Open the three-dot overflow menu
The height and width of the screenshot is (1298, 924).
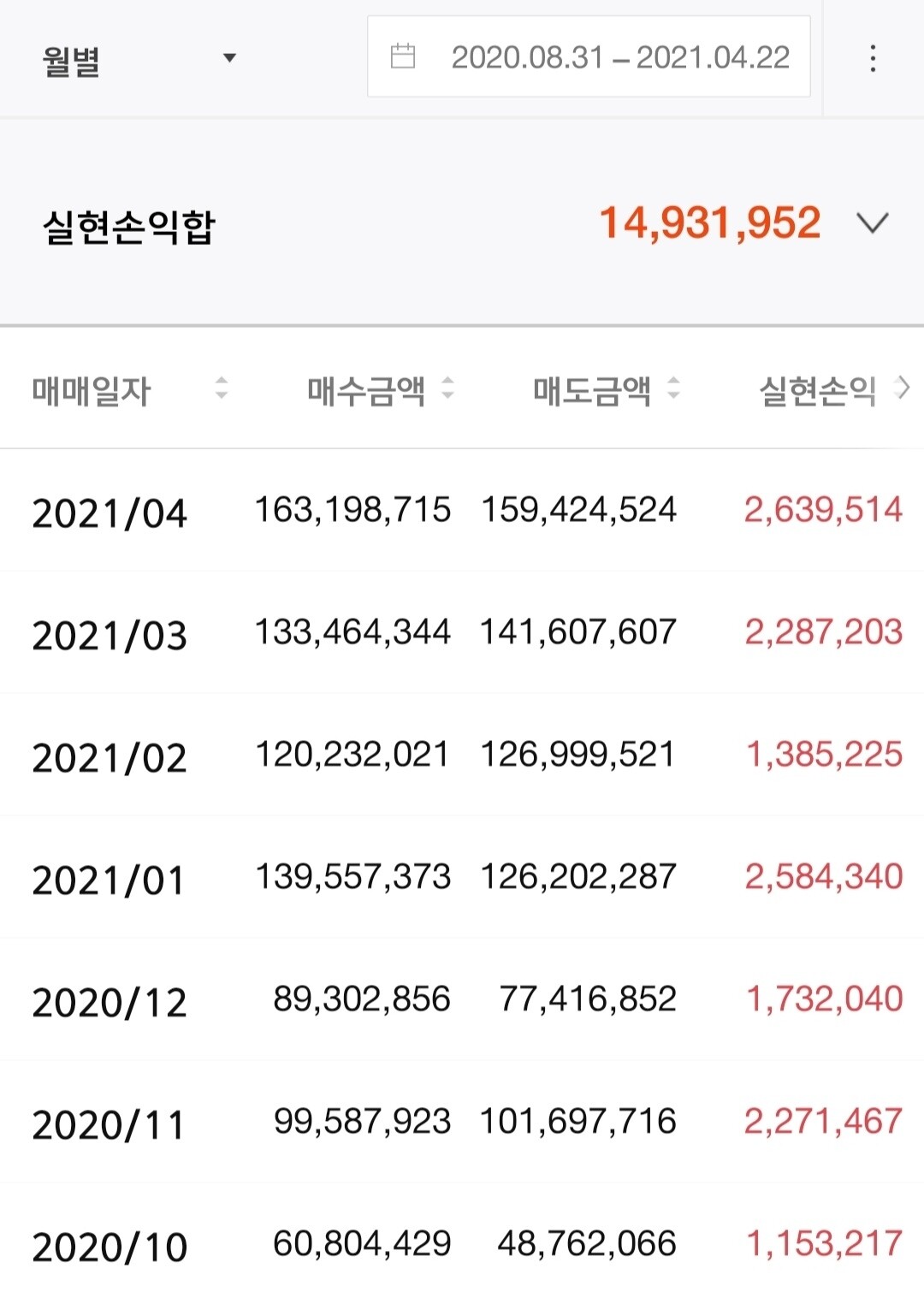(x=873, y=58)
